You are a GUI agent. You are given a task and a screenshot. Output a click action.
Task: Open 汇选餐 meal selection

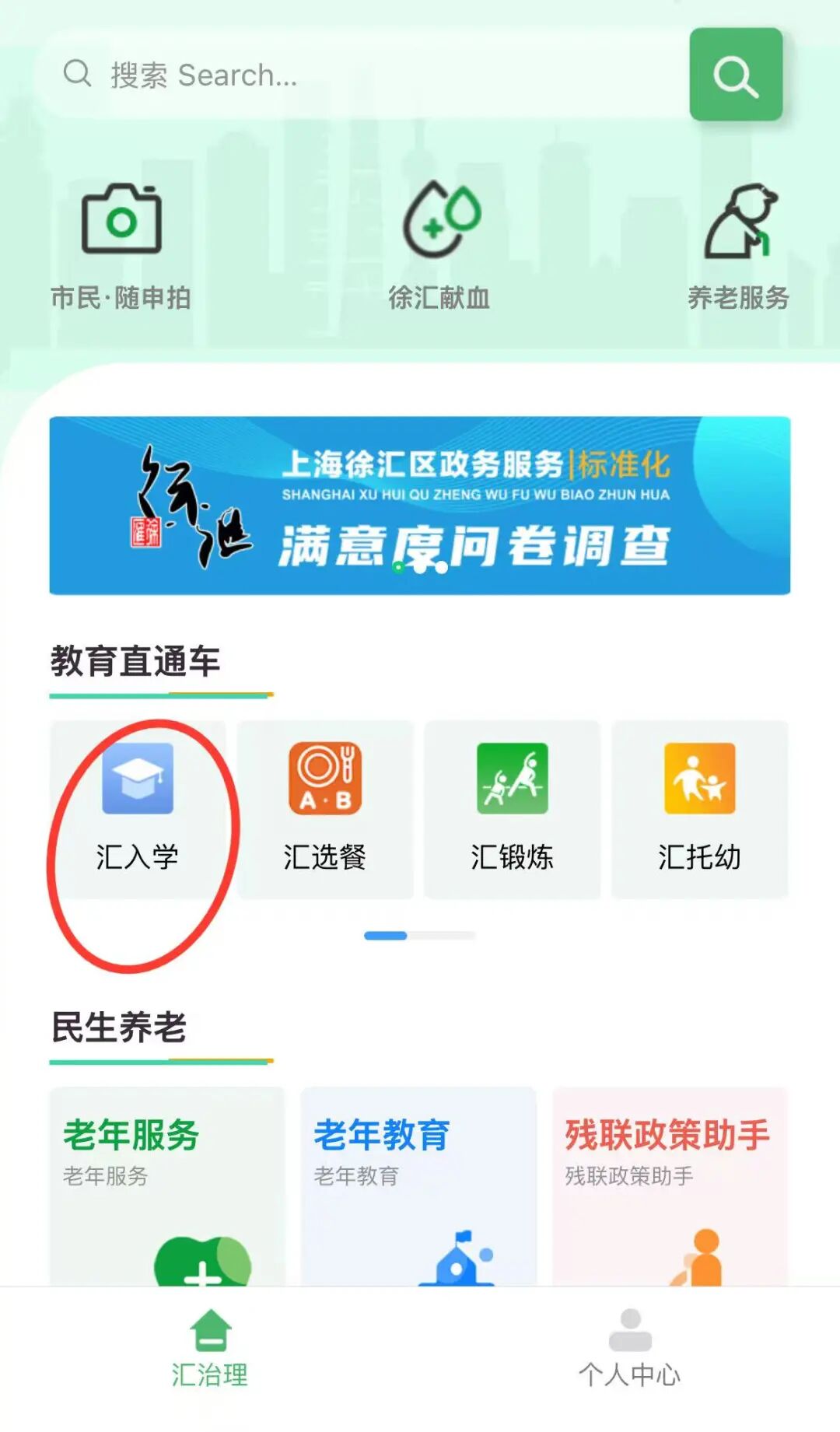pyautogui.click(x=325, y=809)
